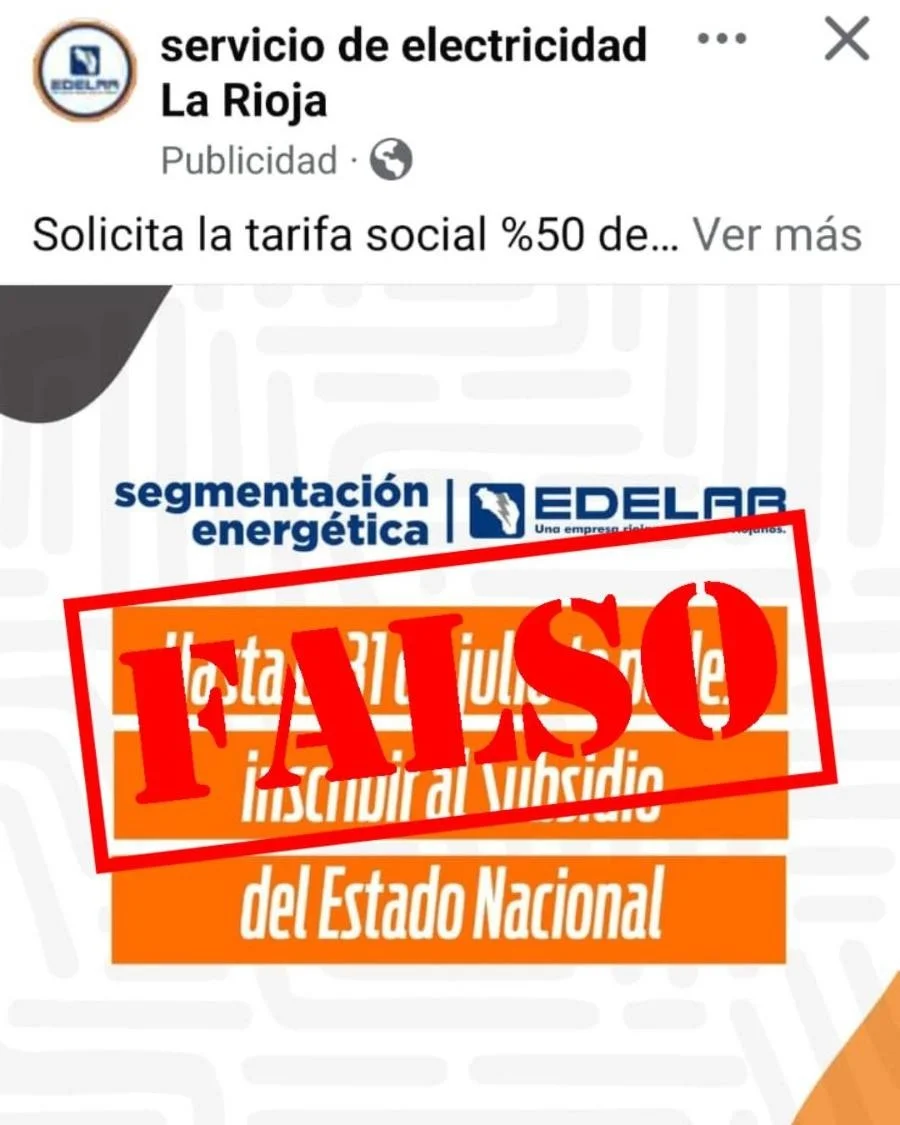900x1125 pixels.
Task: Open the three-dot options for this ad
Action: pos(721,40)
